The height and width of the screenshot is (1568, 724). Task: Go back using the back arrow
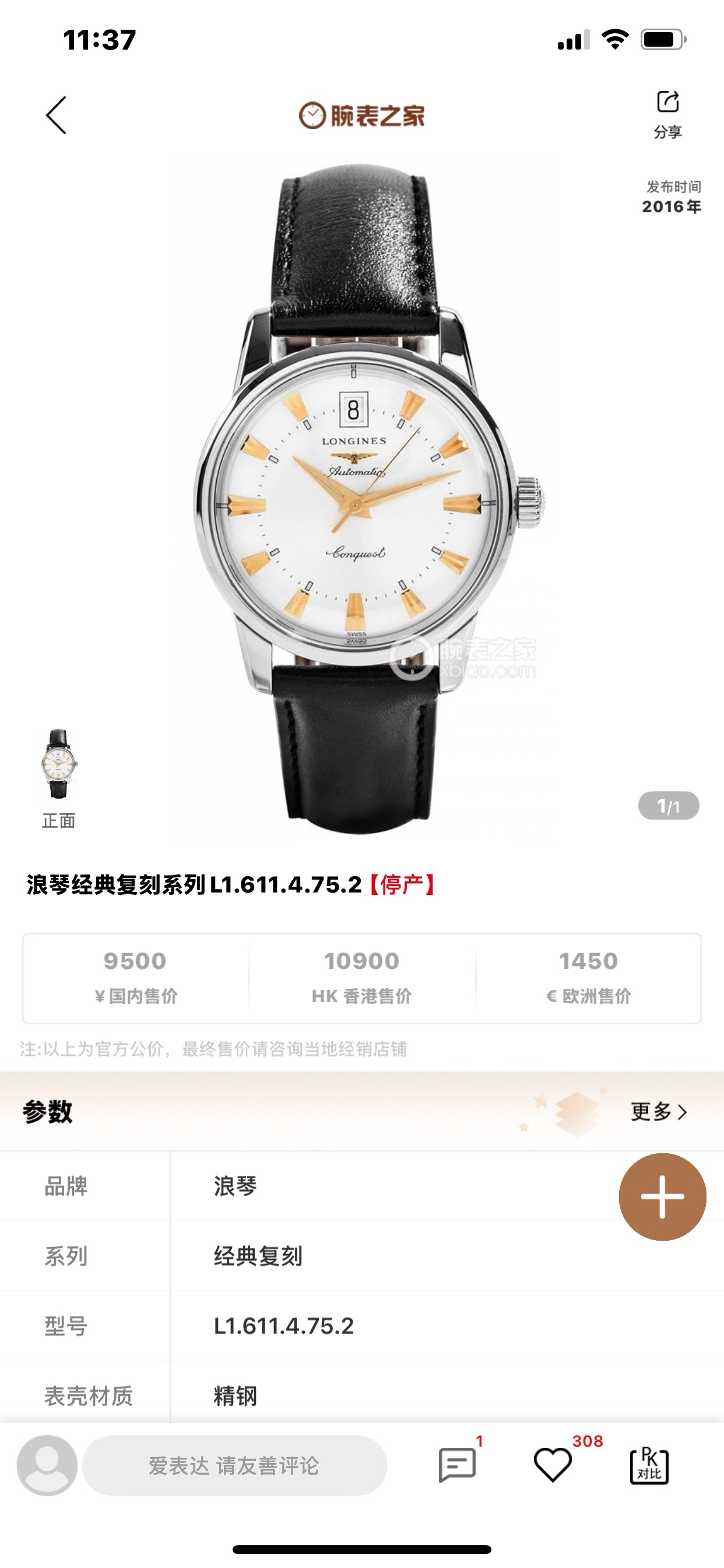(56, 115)
